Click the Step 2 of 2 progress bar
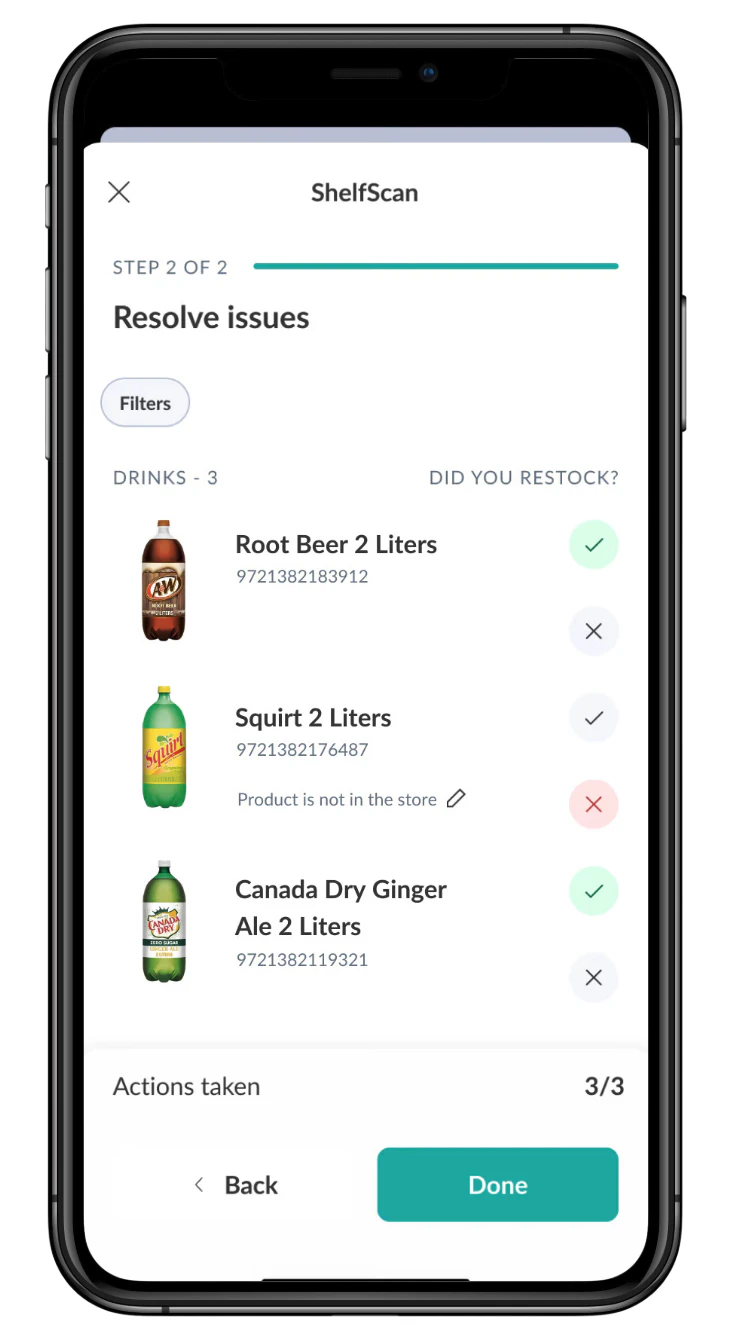This screenshot has width=730, height=1340. click(437, 266)
